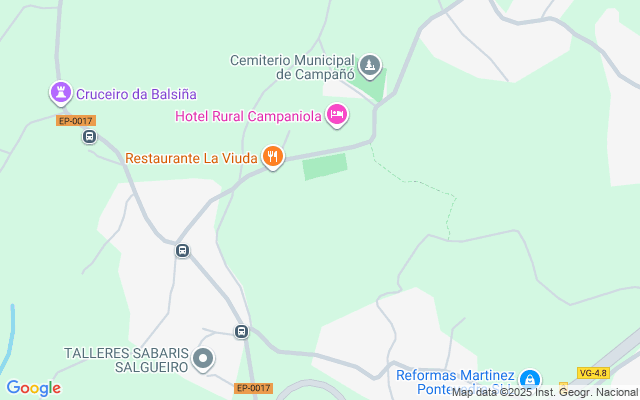Screen dimensions: 640x400
Task: Tap the Restaurante La Viuda marker
Action: click(x=272, y=156)
